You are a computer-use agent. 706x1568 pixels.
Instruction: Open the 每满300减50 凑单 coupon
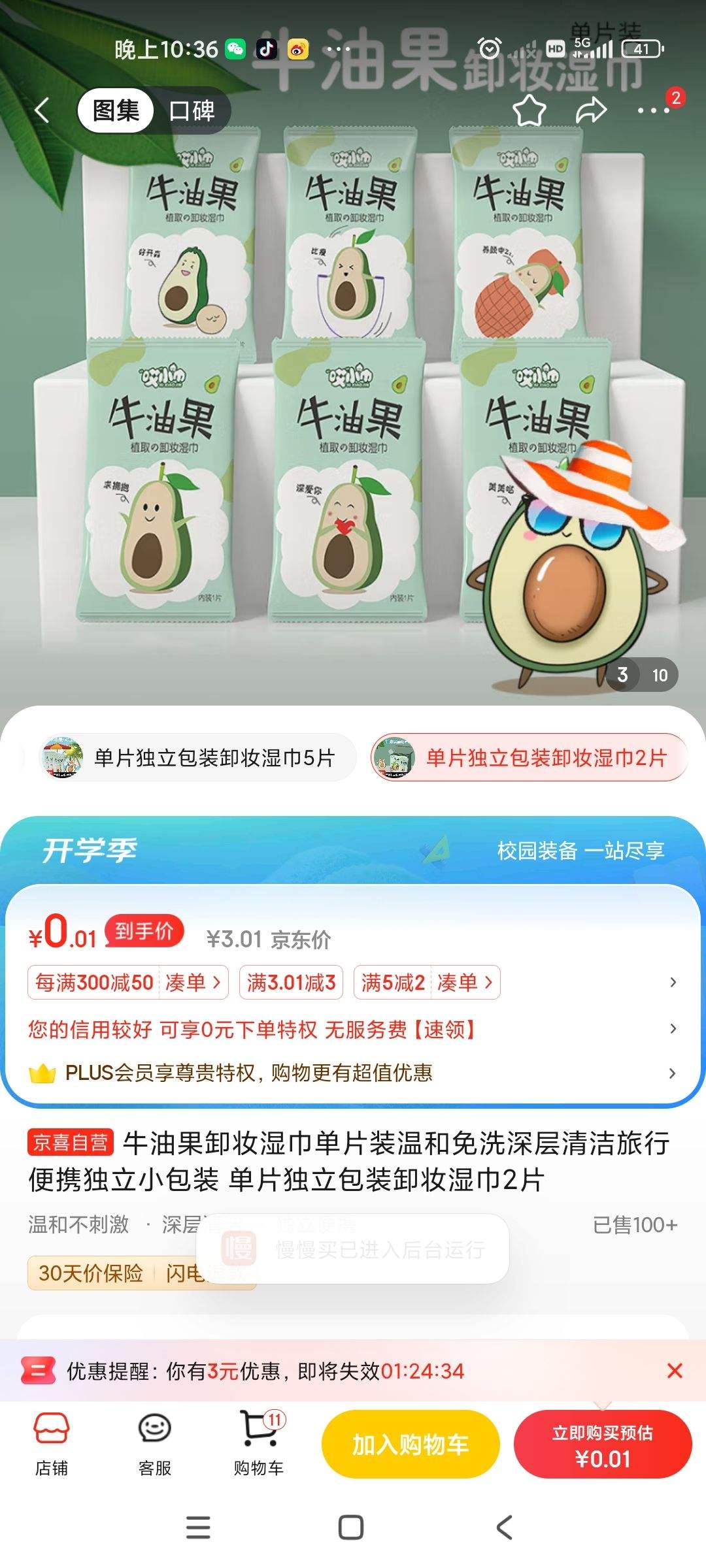pyautogui.click(x=128, y=982)
